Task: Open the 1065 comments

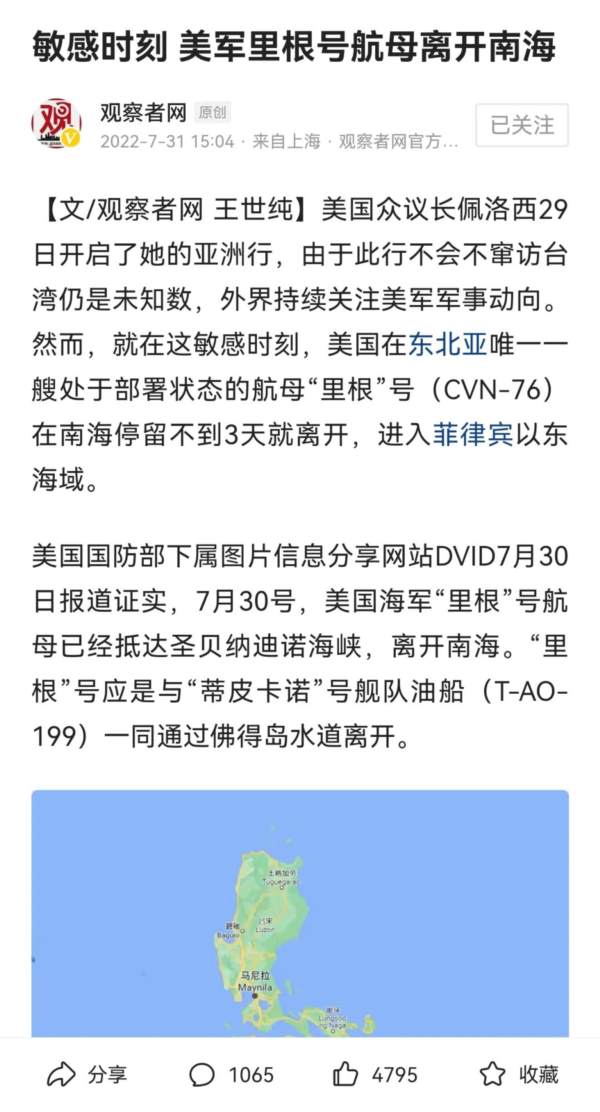Action: [x=232, y=1075]
